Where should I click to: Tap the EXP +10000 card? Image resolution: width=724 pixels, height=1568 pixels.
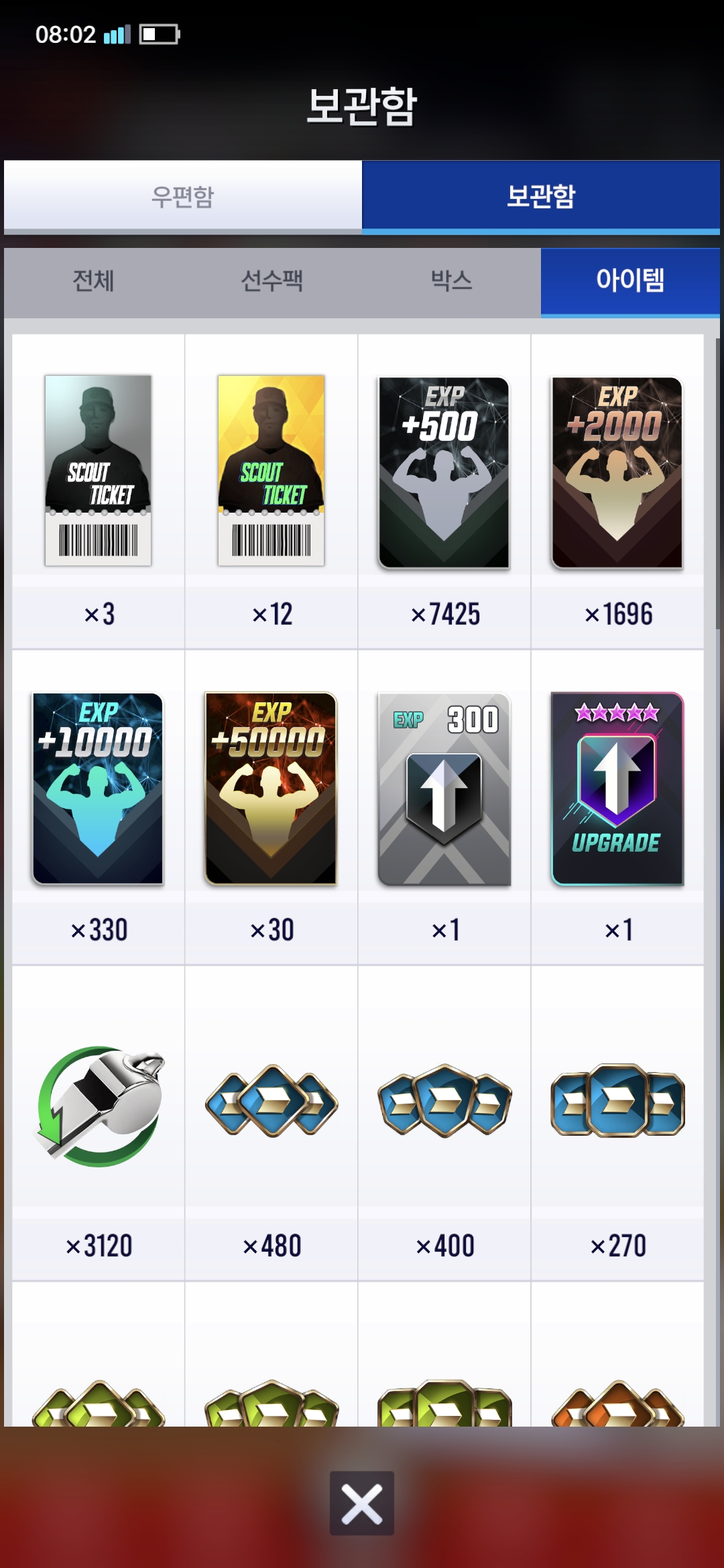pos(99,788)
